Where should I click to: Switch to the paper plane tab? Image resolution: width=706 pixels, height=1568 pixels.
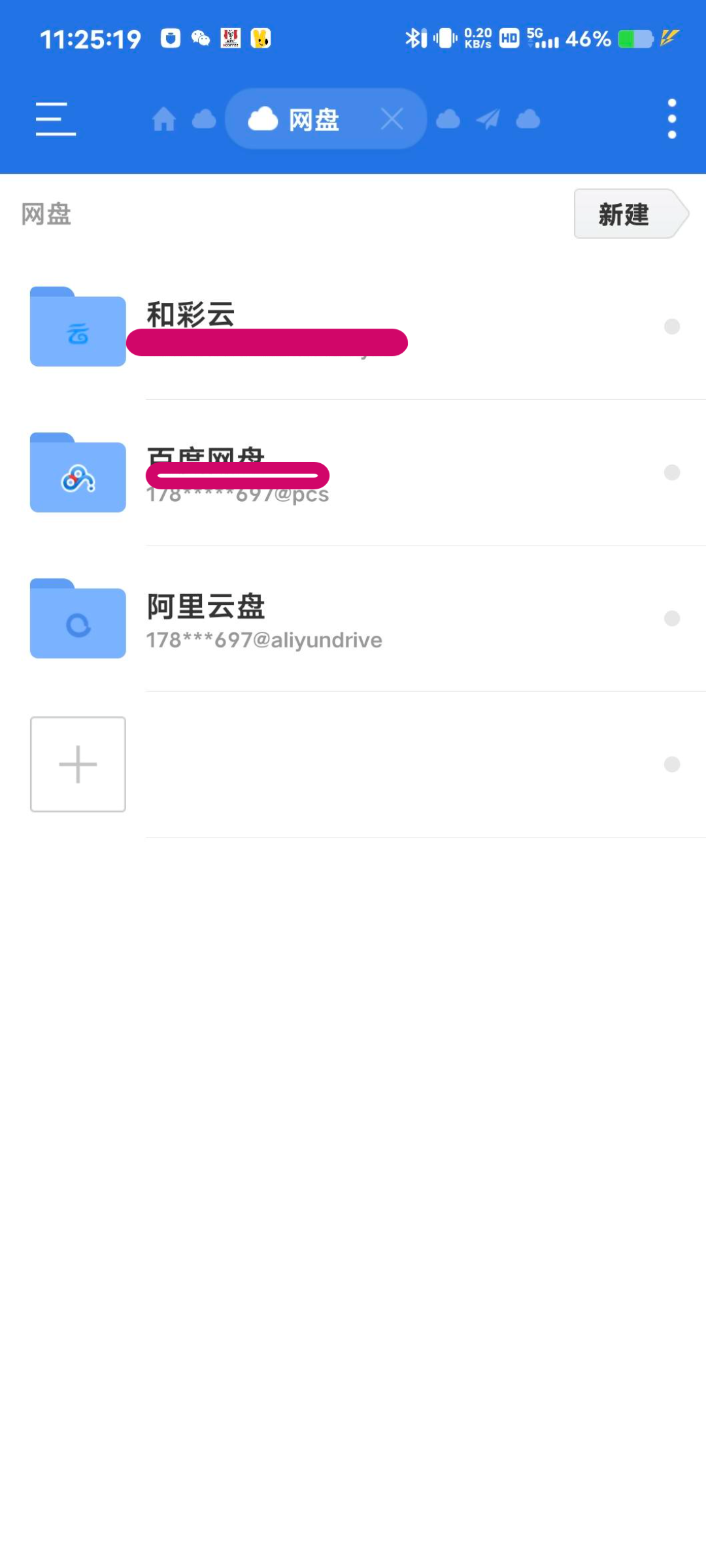[x=488, y=119]
